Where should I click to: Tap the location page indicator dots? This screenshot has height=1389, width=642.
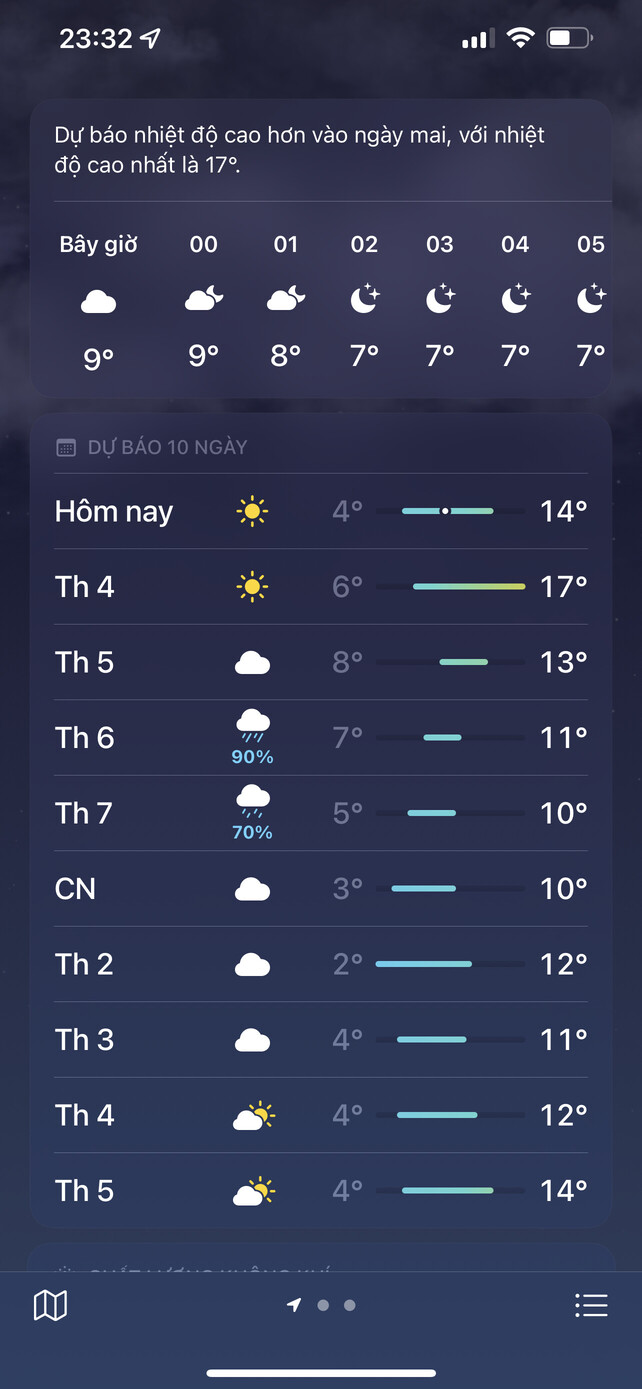pos(322,1305)
